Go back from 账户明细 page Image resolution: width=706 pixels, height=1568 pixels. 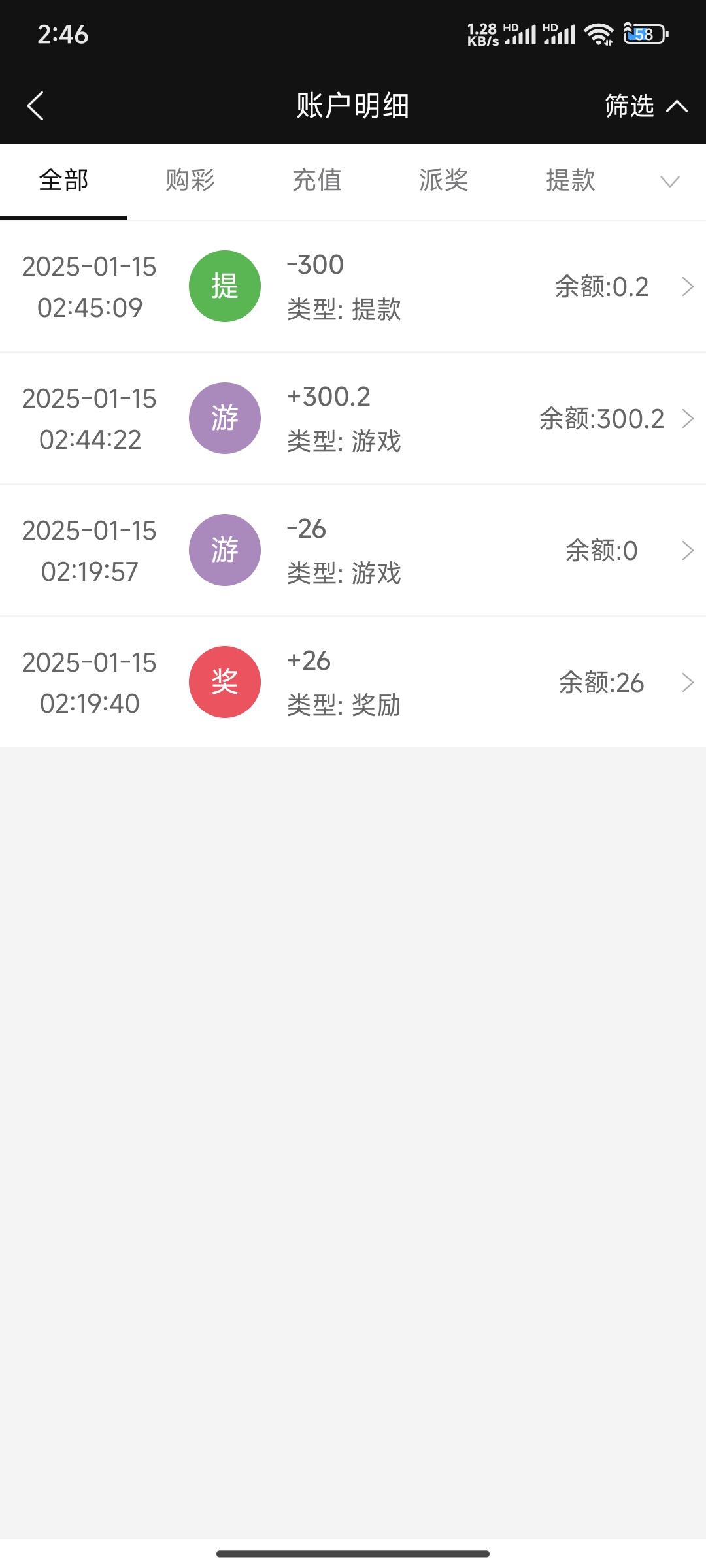tap(35, 106)
